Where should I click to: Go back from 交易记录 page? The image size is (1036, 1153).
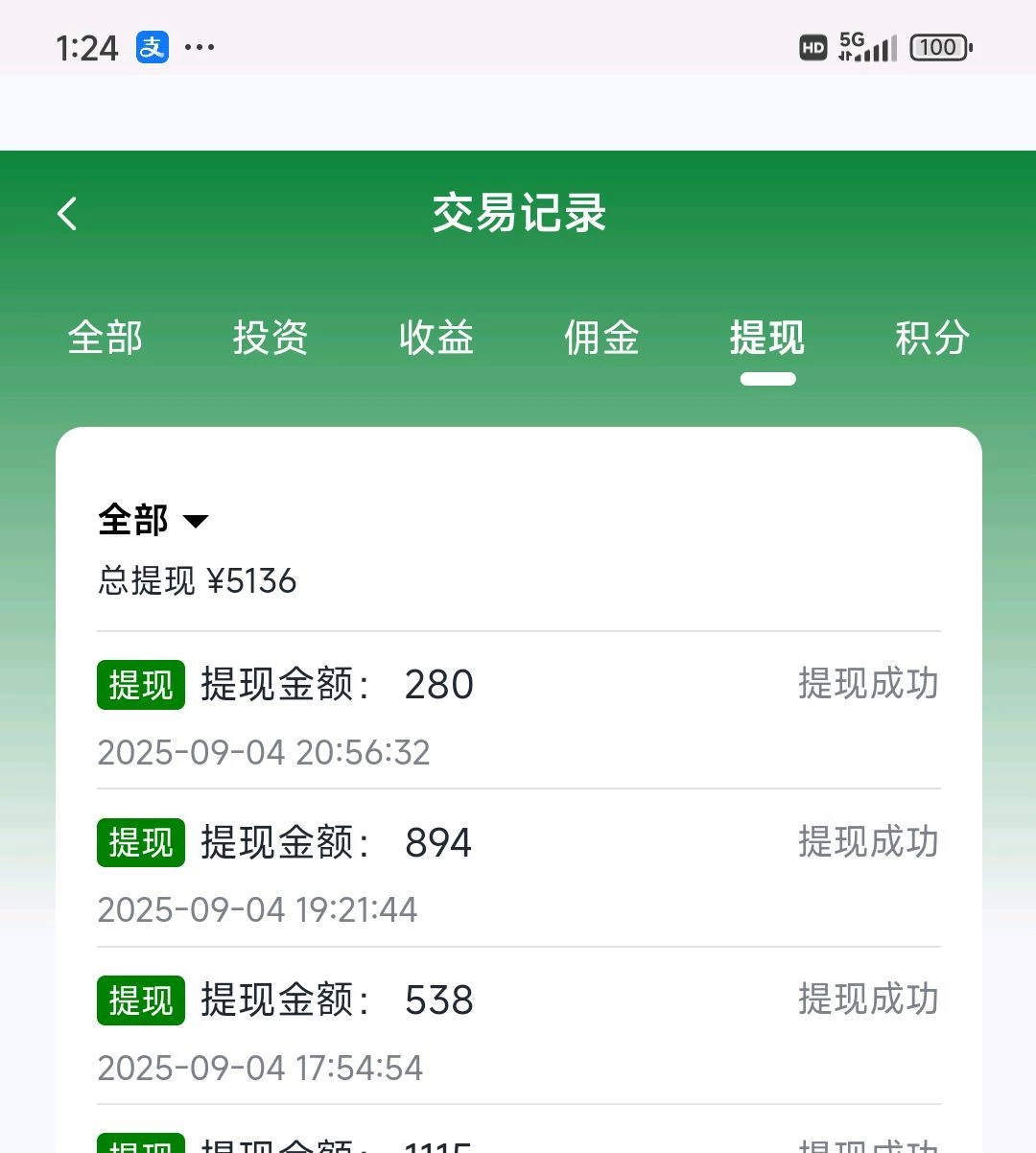(67, 213)
